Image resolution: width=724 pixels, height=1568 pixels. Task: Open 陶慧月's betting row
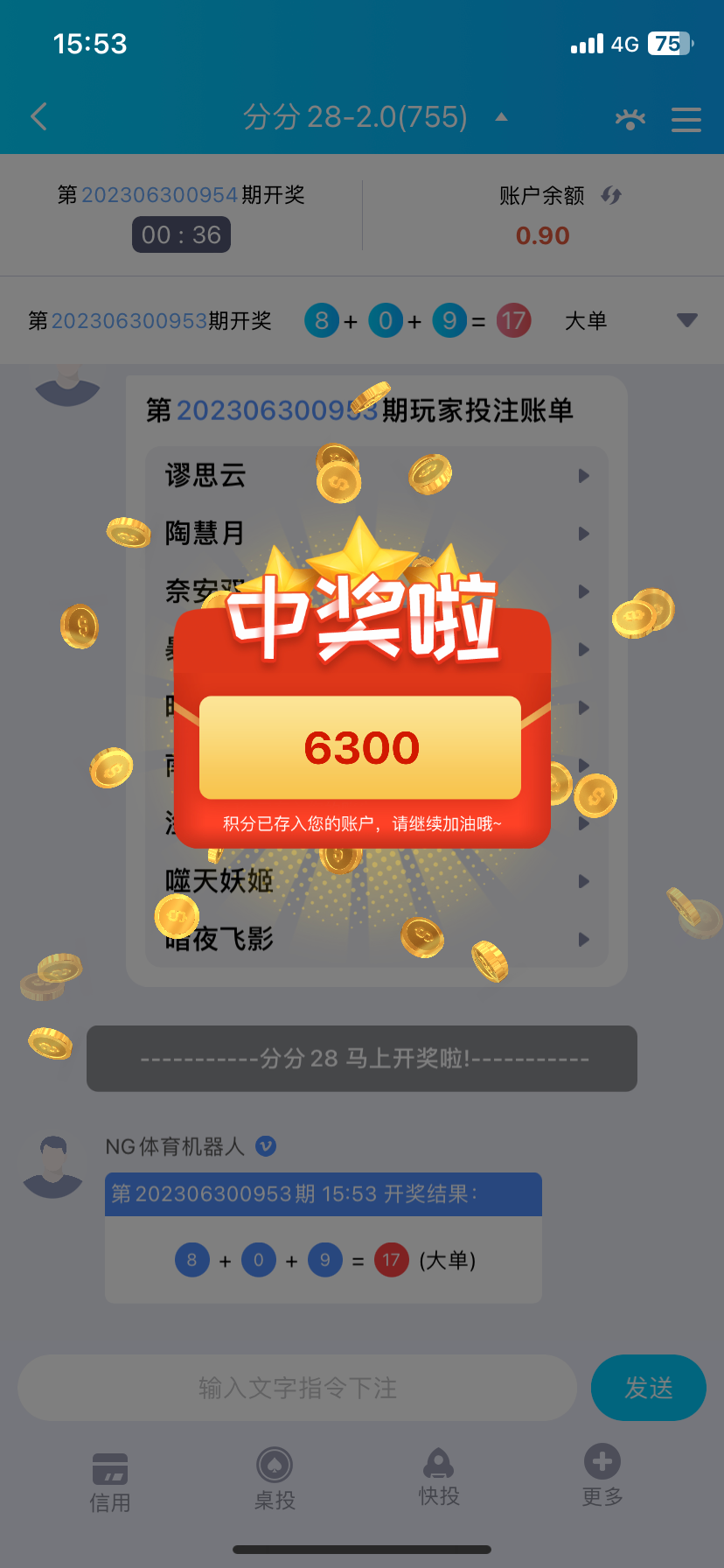click(x=376, y=534)
